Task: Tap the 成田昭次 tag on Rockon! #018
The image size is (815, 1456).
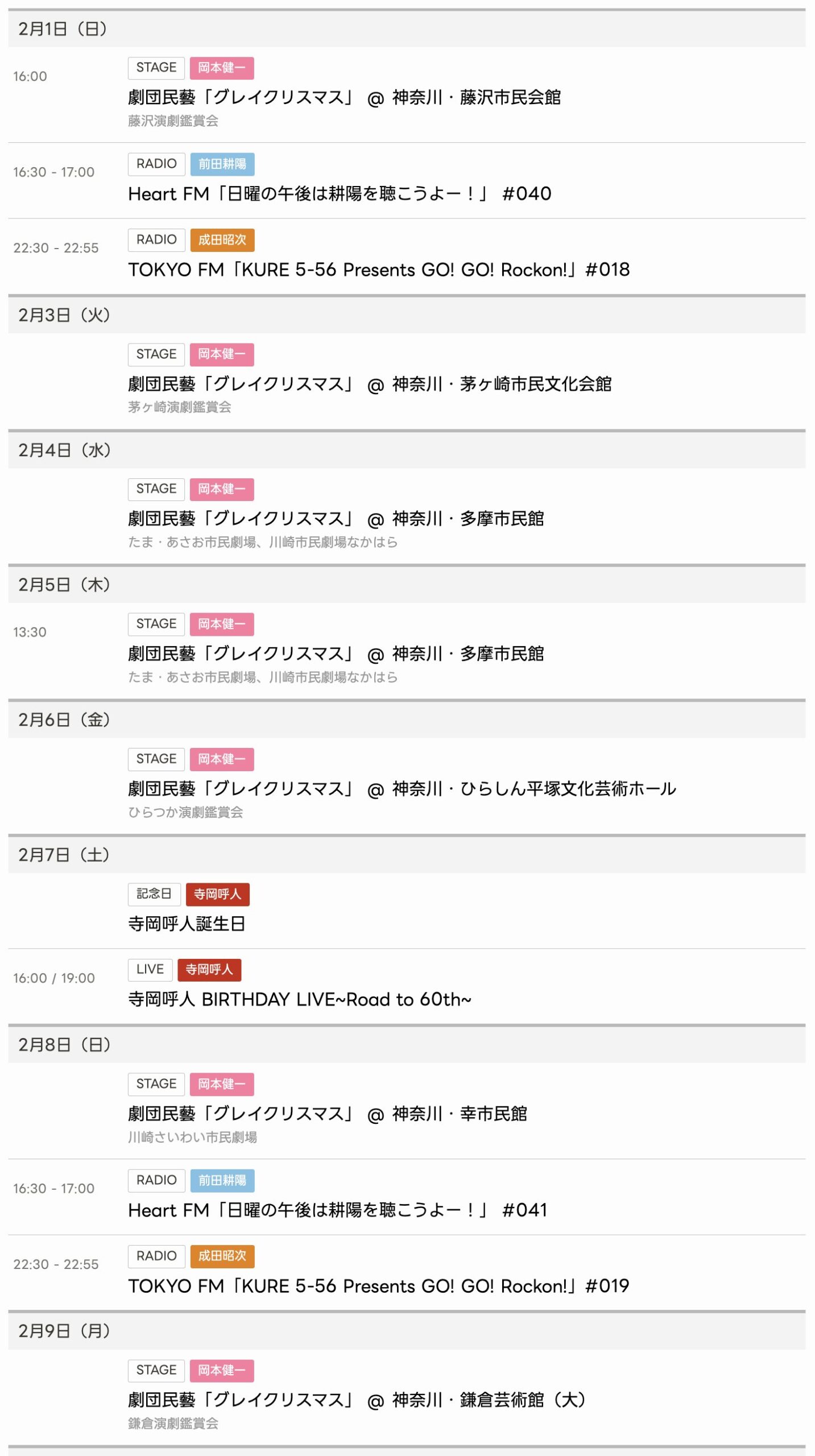Action: tap(222, 240)
